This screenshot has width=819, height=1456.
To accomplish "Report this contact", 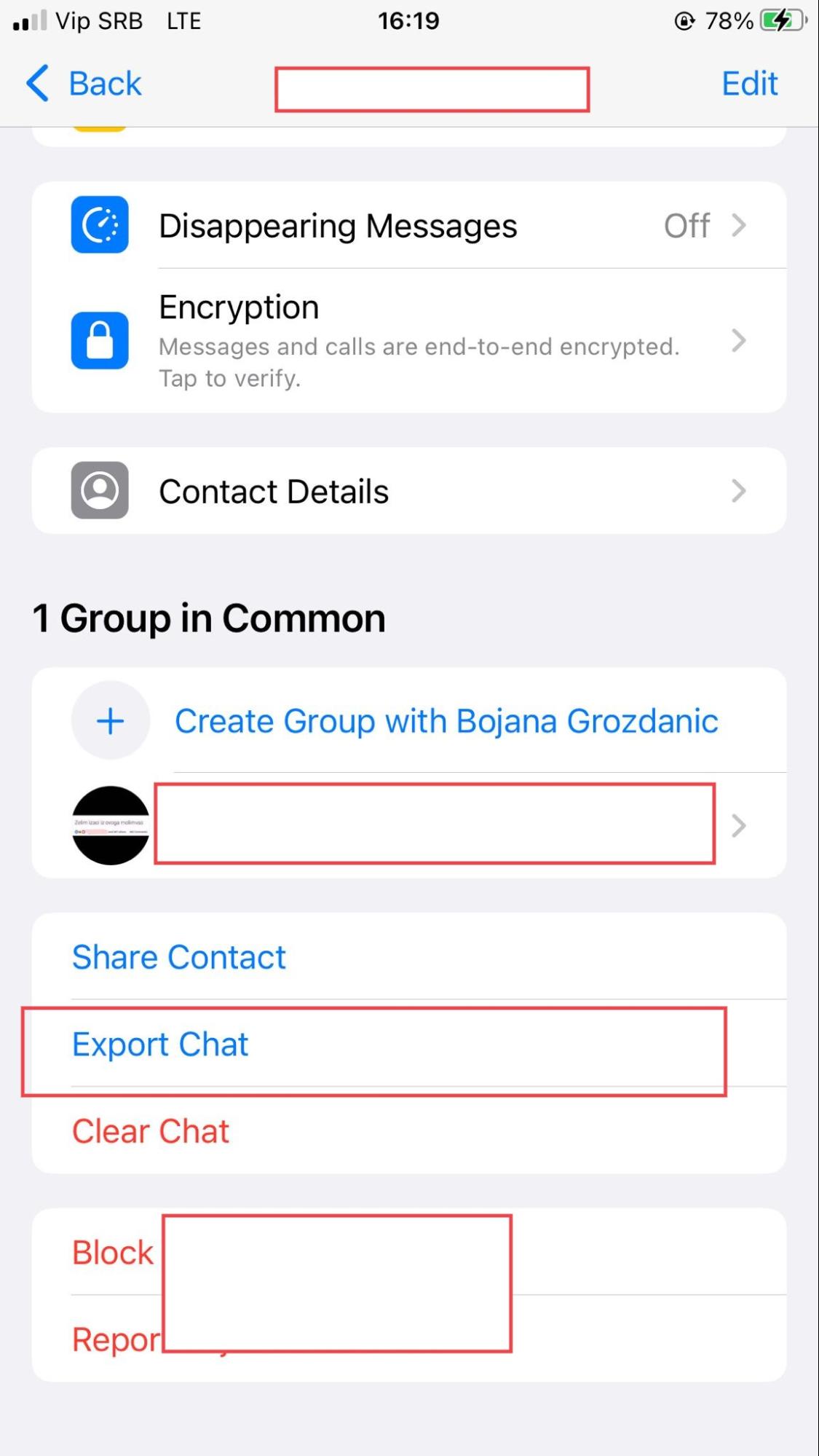I will pyautogui.click(x=409, y=1339).
